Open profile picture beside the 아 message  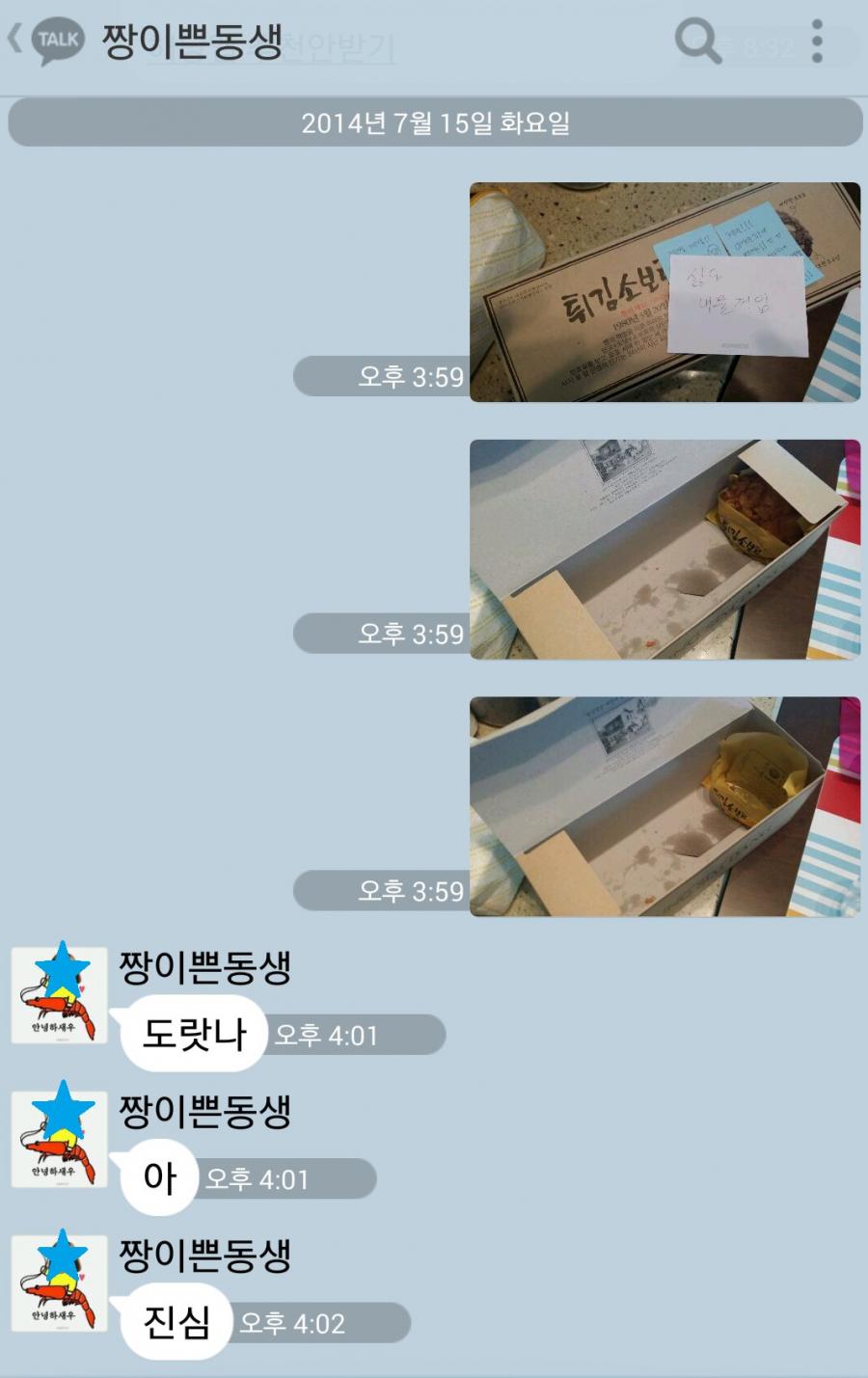tap(59, 1139)
